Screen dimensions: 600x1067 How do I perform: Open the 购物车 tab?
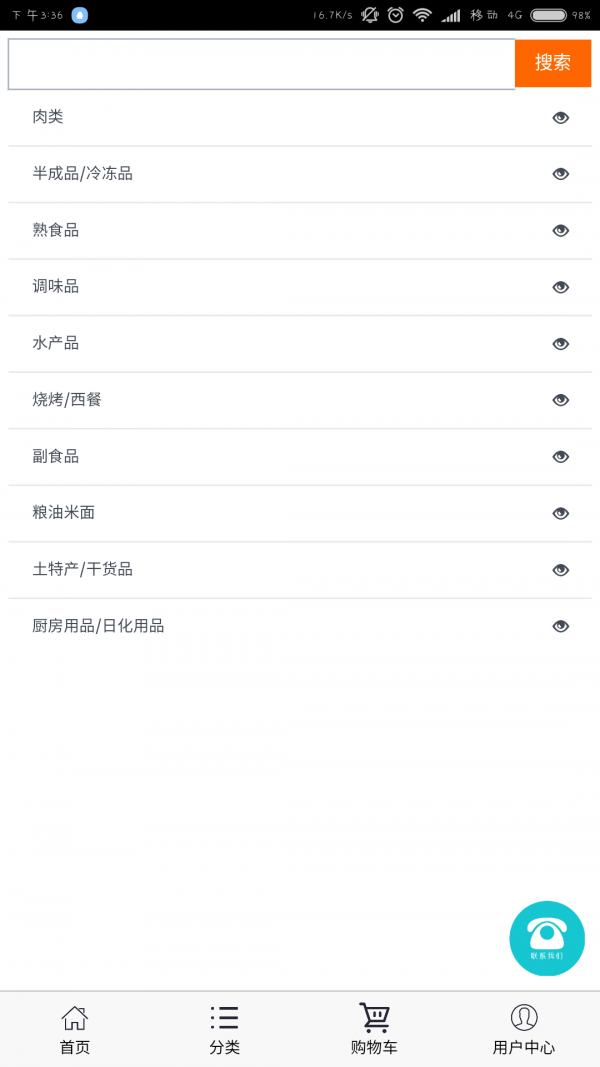point(374,1030)
